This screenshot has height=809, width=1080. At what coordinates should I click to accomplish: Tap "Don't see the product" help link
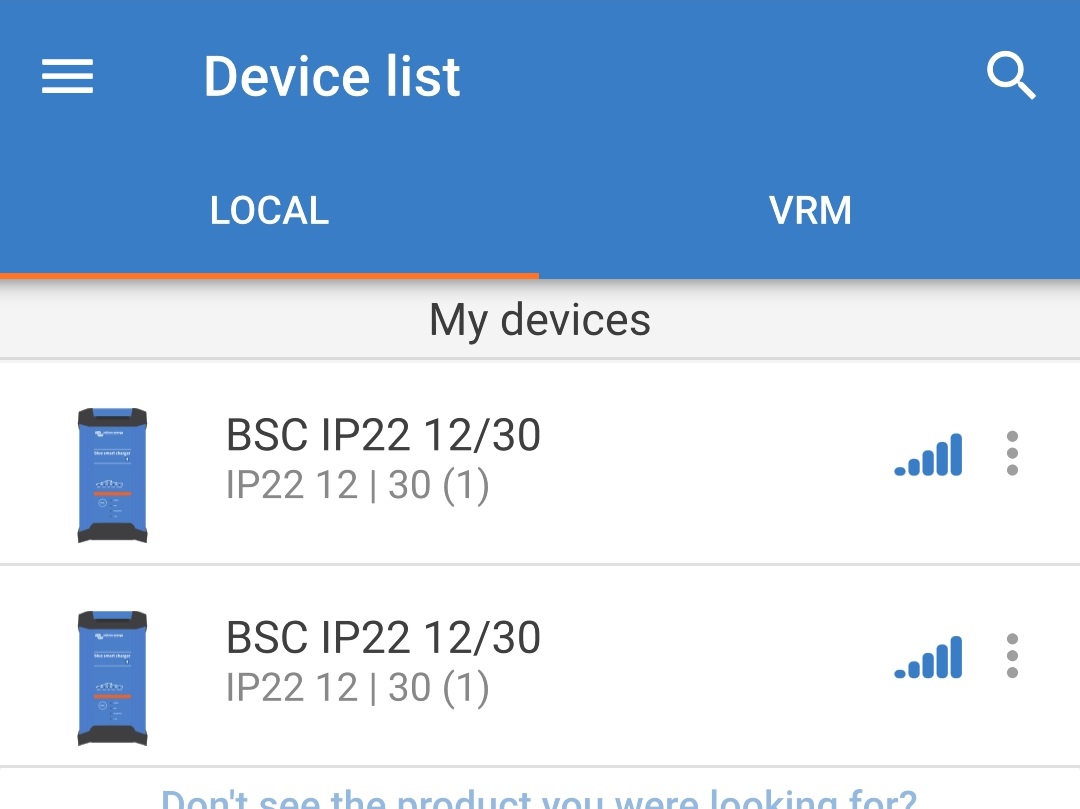click(539, 798)
